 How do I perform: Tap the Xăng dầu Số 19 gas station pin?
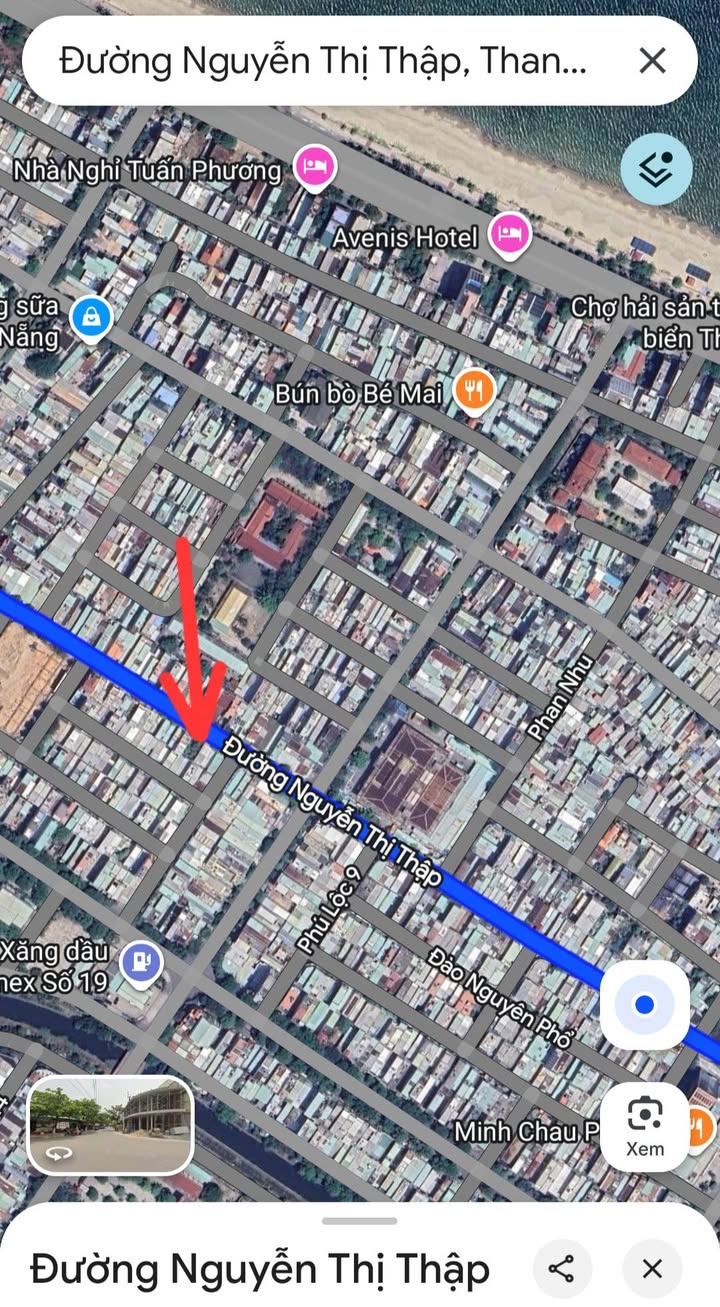(141, 964)
